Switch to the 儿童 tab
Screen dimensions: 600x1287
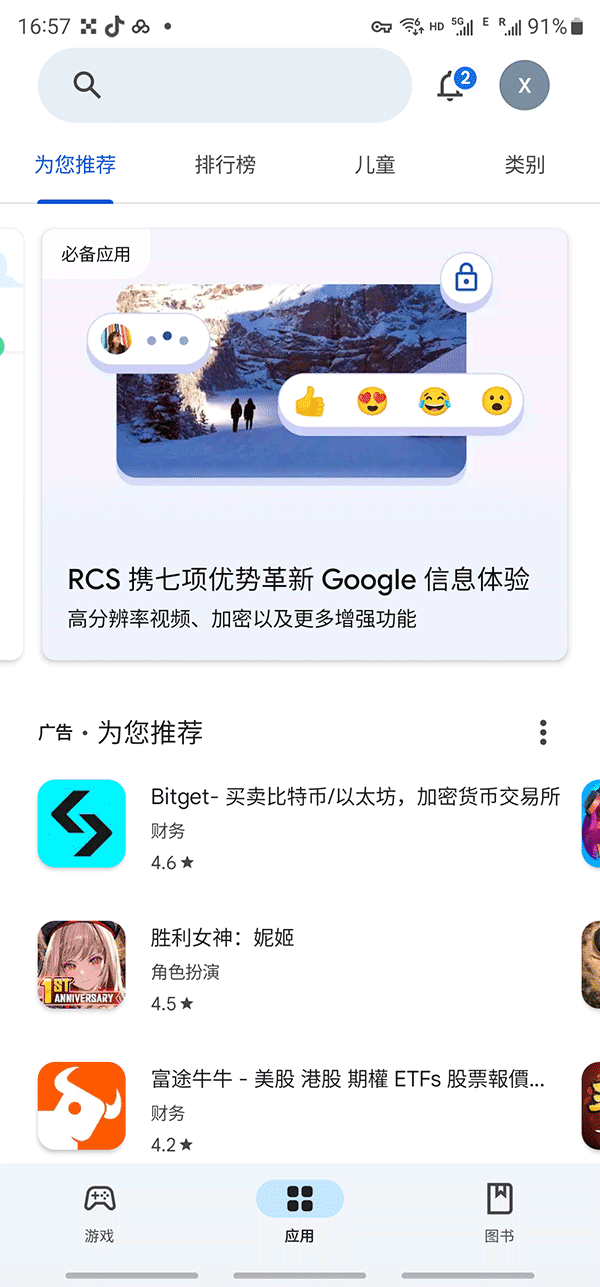[x=375, y=165]
